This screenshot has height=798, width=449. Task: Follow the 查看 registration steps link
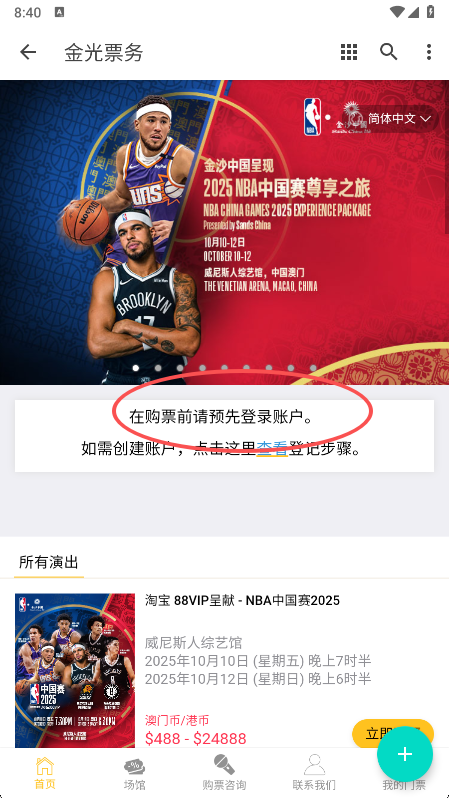click(272, 449)
